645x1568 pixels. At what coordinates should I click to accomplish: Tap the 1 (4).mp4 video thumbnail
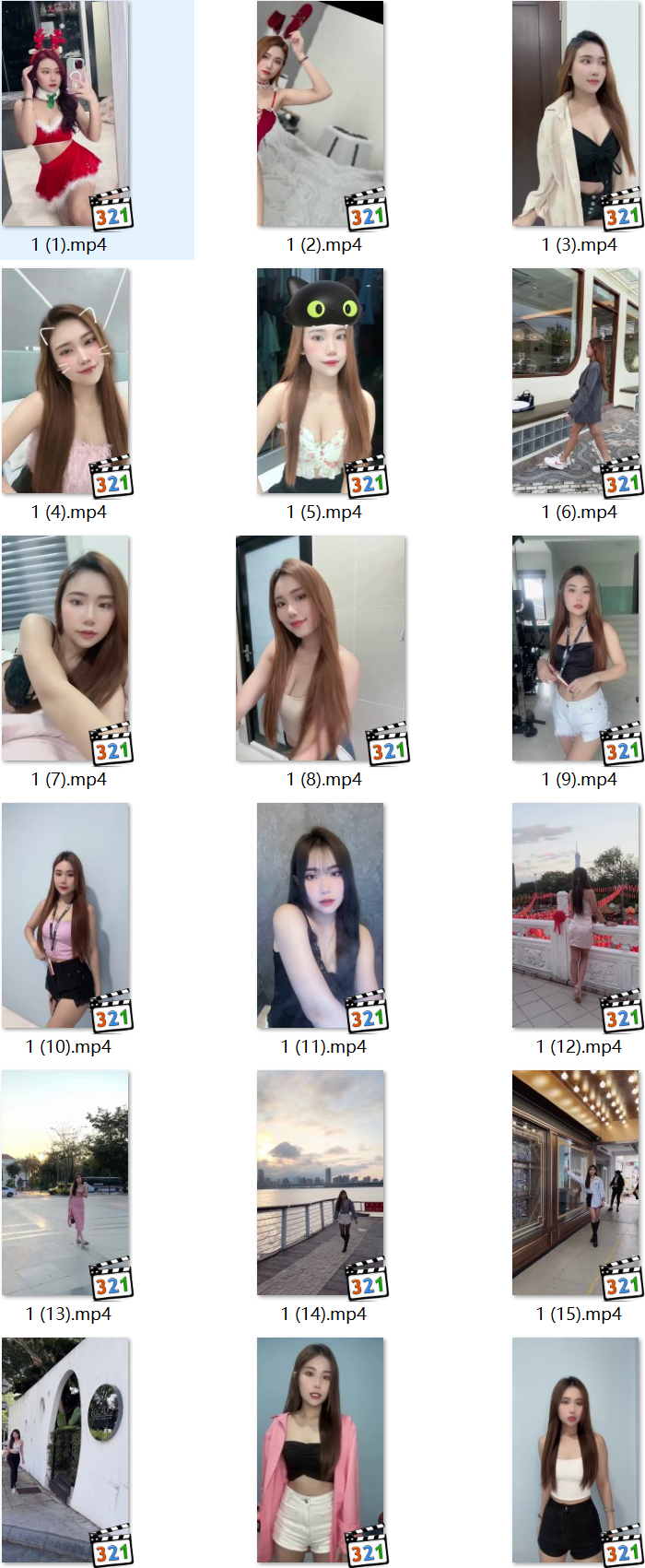(x=65, y=382)
